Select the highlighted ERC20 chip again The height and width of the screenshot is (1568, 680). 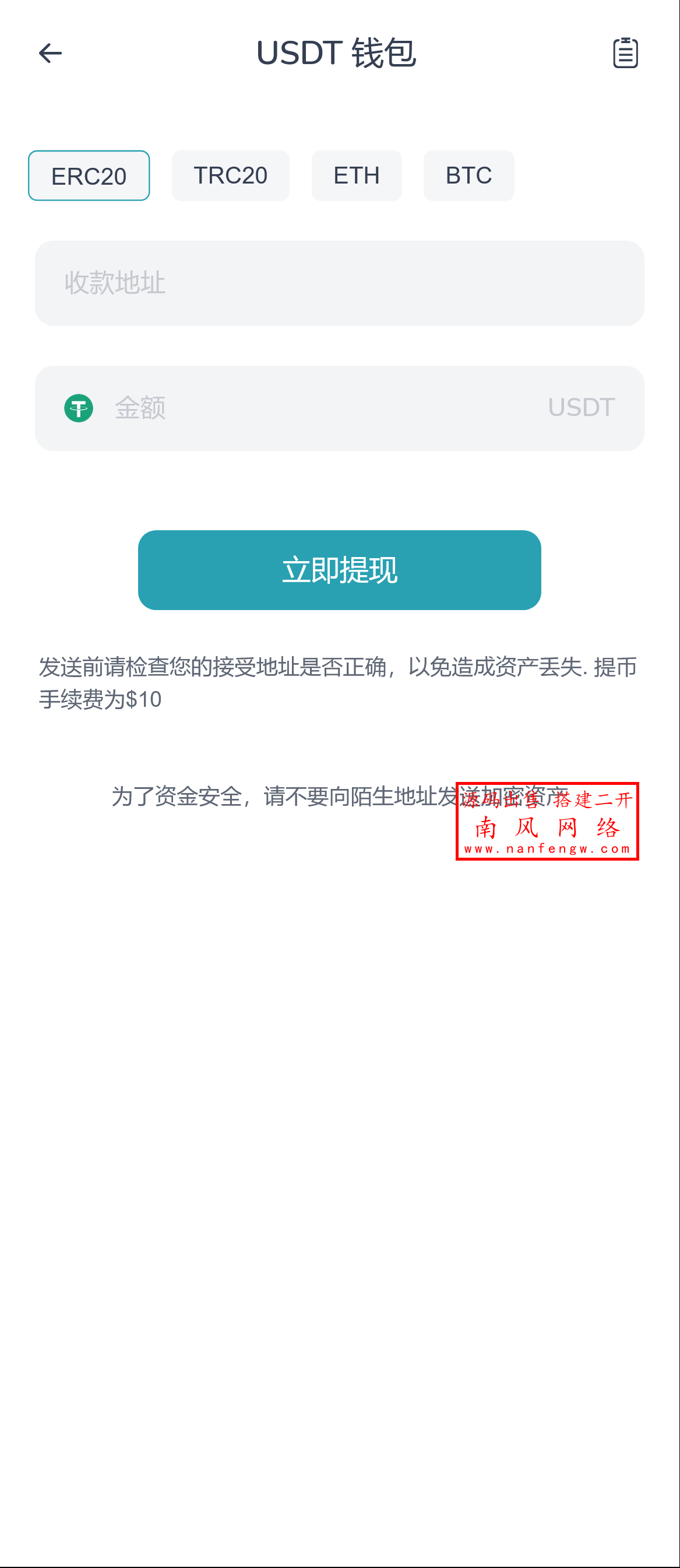[x=88, y=176]
